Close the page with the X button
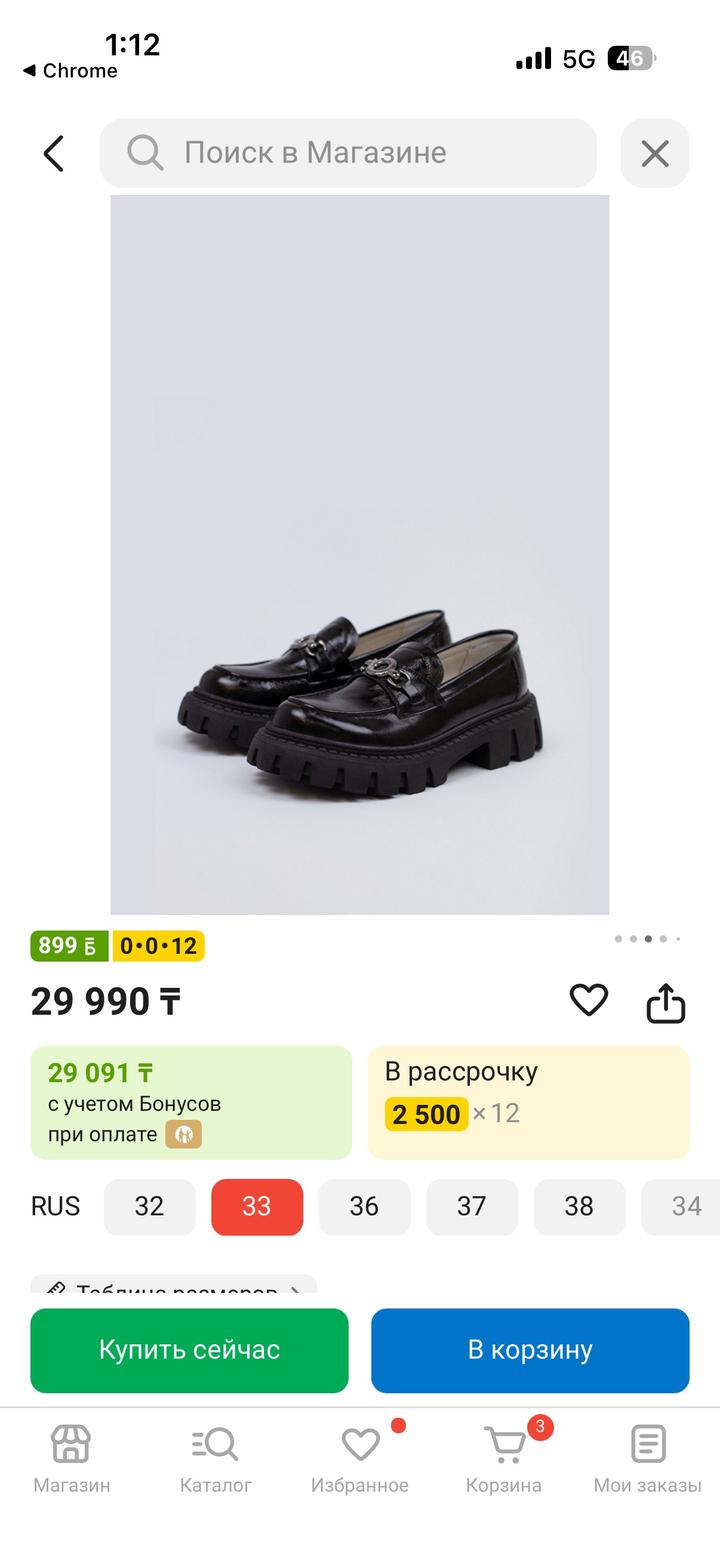 pos(655,153)
